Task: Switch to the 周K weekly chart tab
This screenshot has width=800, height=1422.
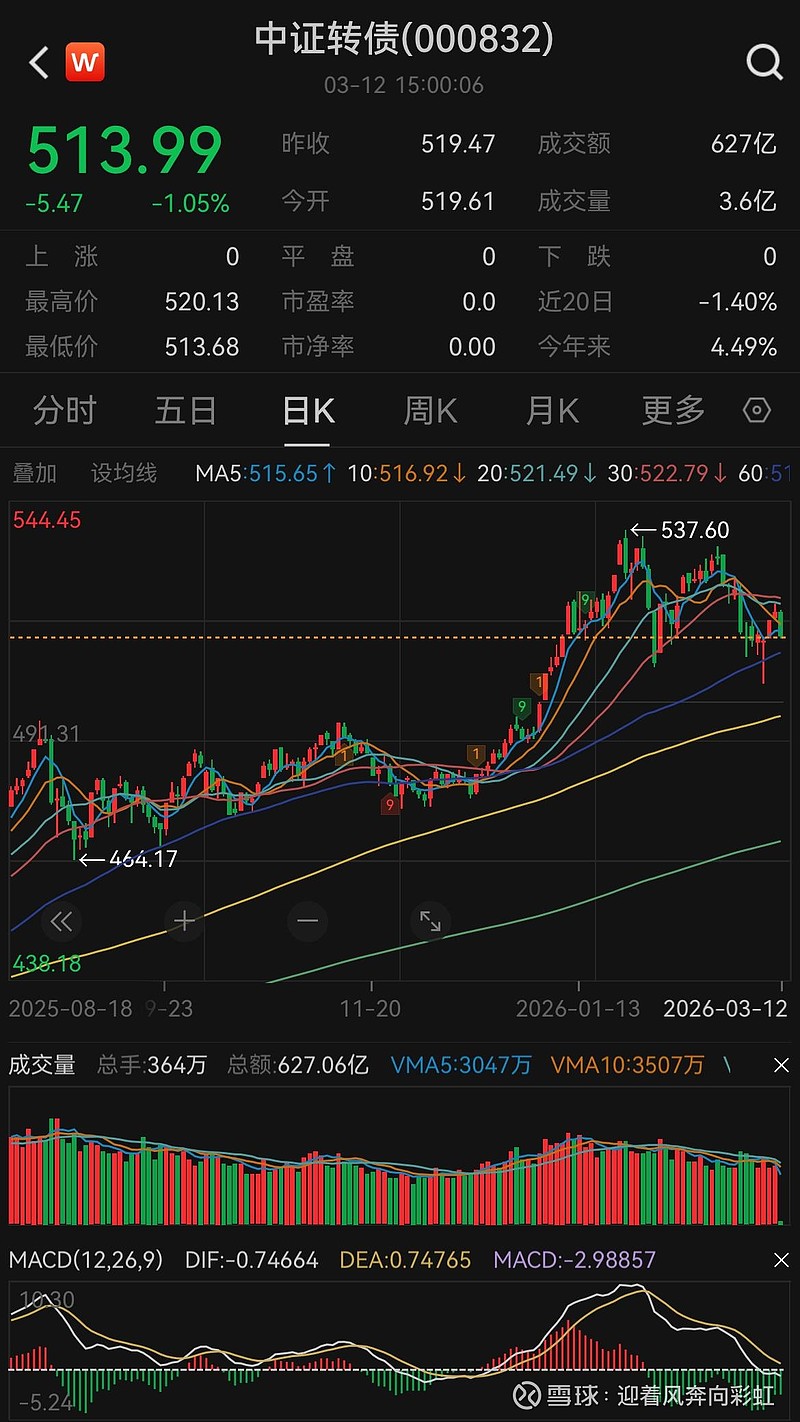Action: pos(429,410)
